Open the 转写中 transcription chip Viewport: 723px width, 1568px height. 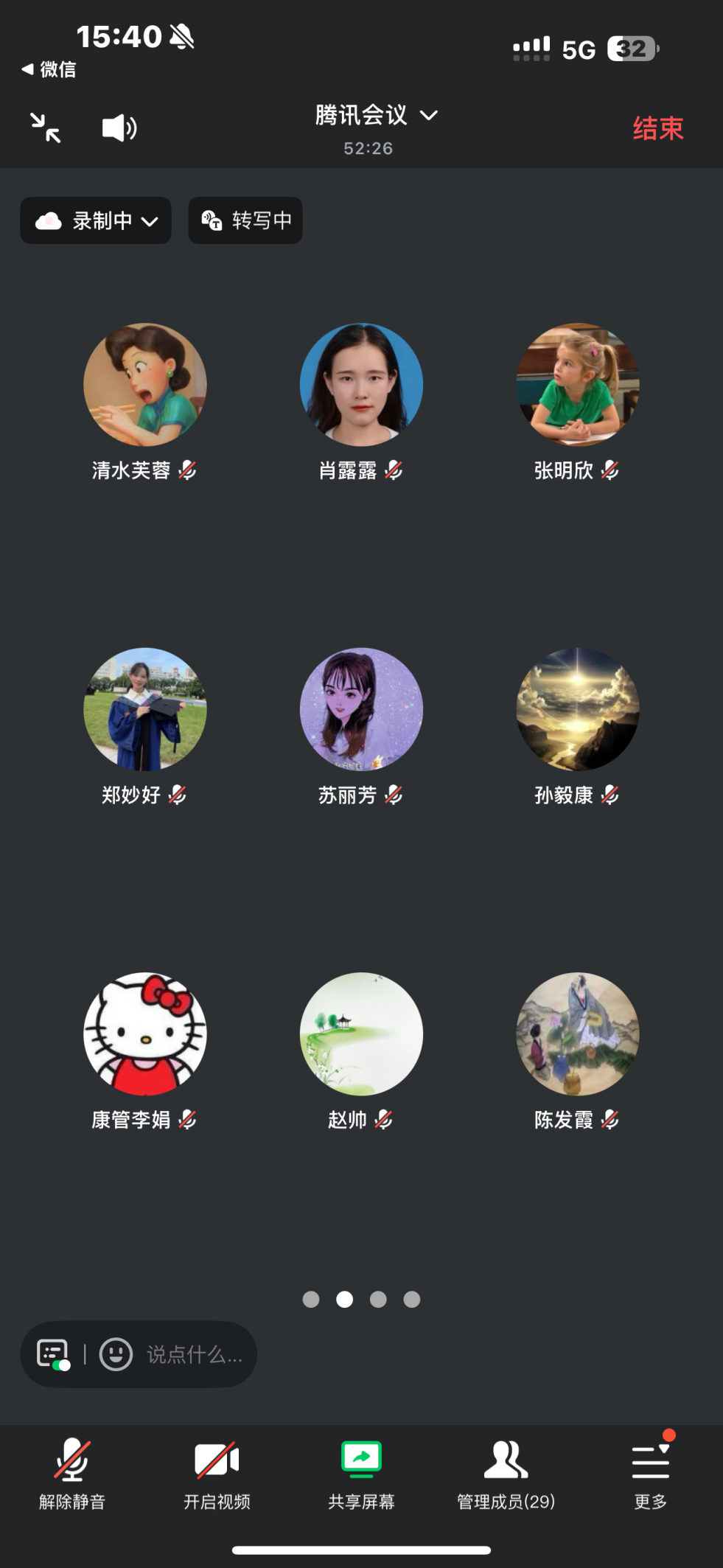tap(245, 220)
